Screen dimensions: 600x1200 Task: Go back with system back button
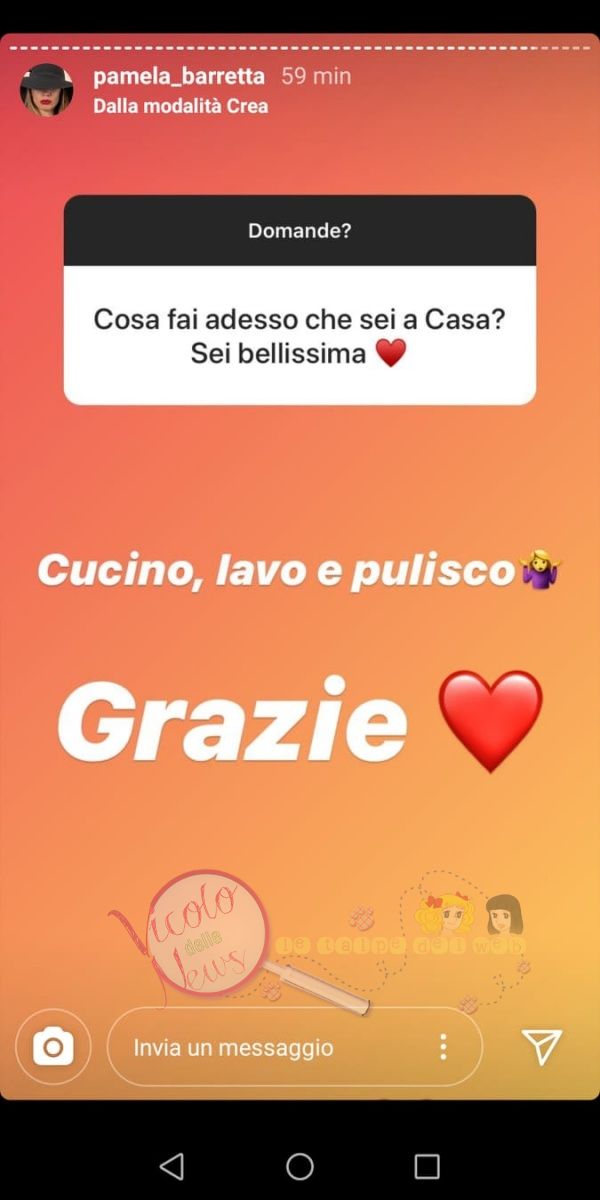[x=172, y=1166]
